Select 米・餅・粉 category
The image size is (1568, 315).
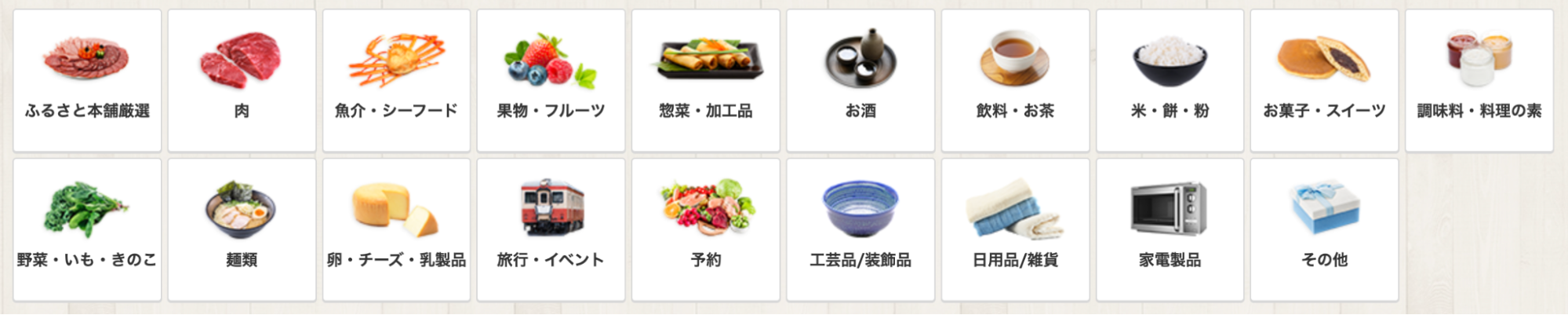click(x=1170, y=81)
